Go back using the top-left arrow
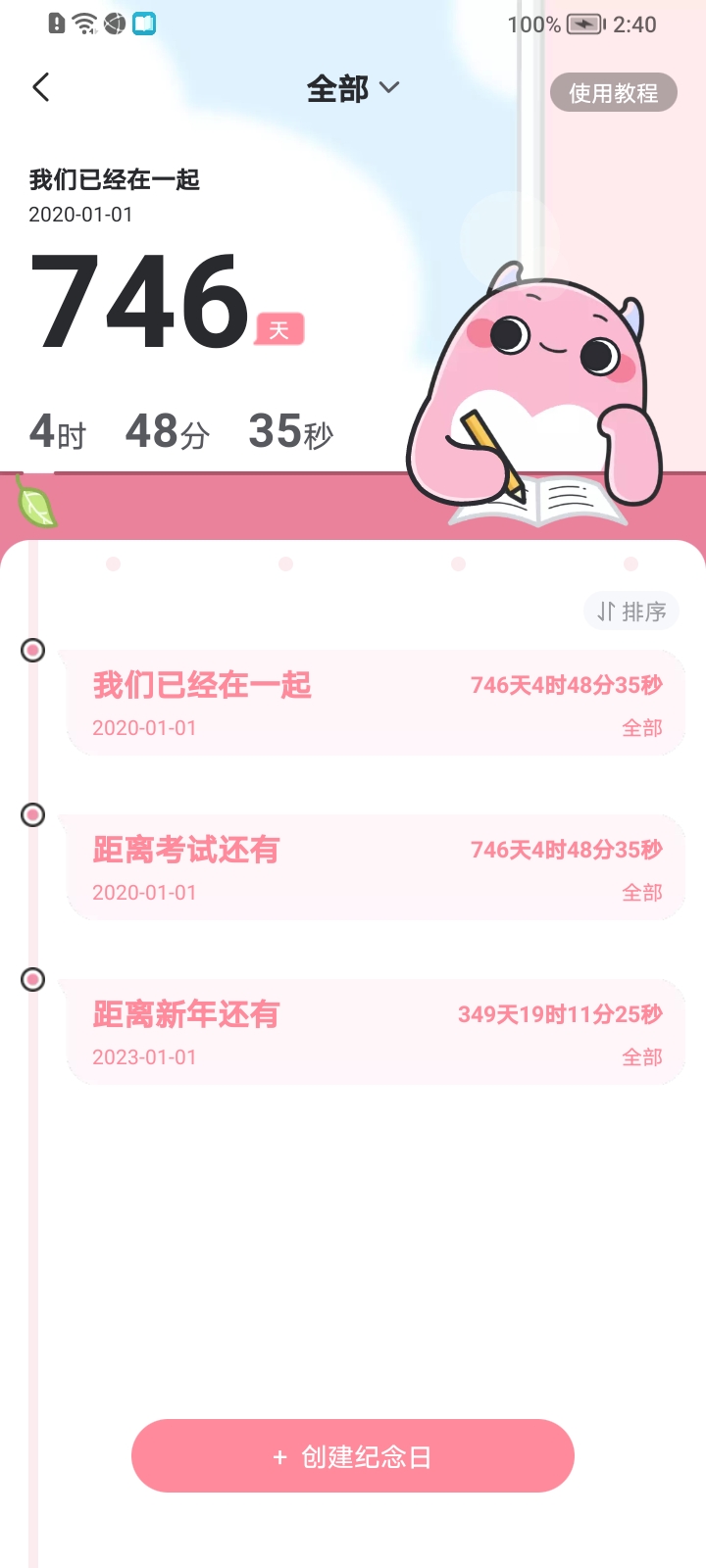706x1568 pixels. click(41, 88)
